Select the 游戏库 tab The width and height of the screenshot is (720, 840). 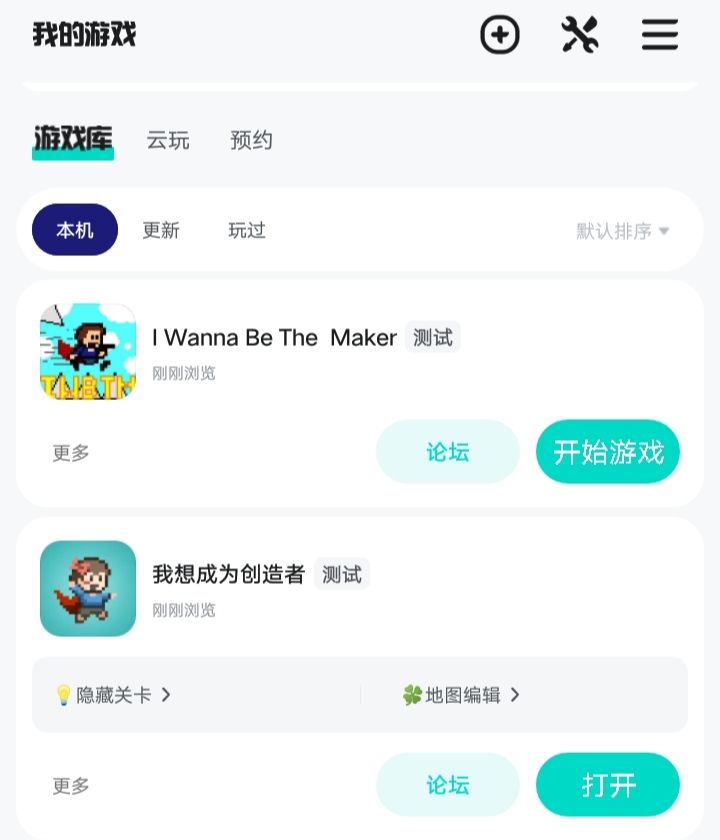tap(73, 141)
